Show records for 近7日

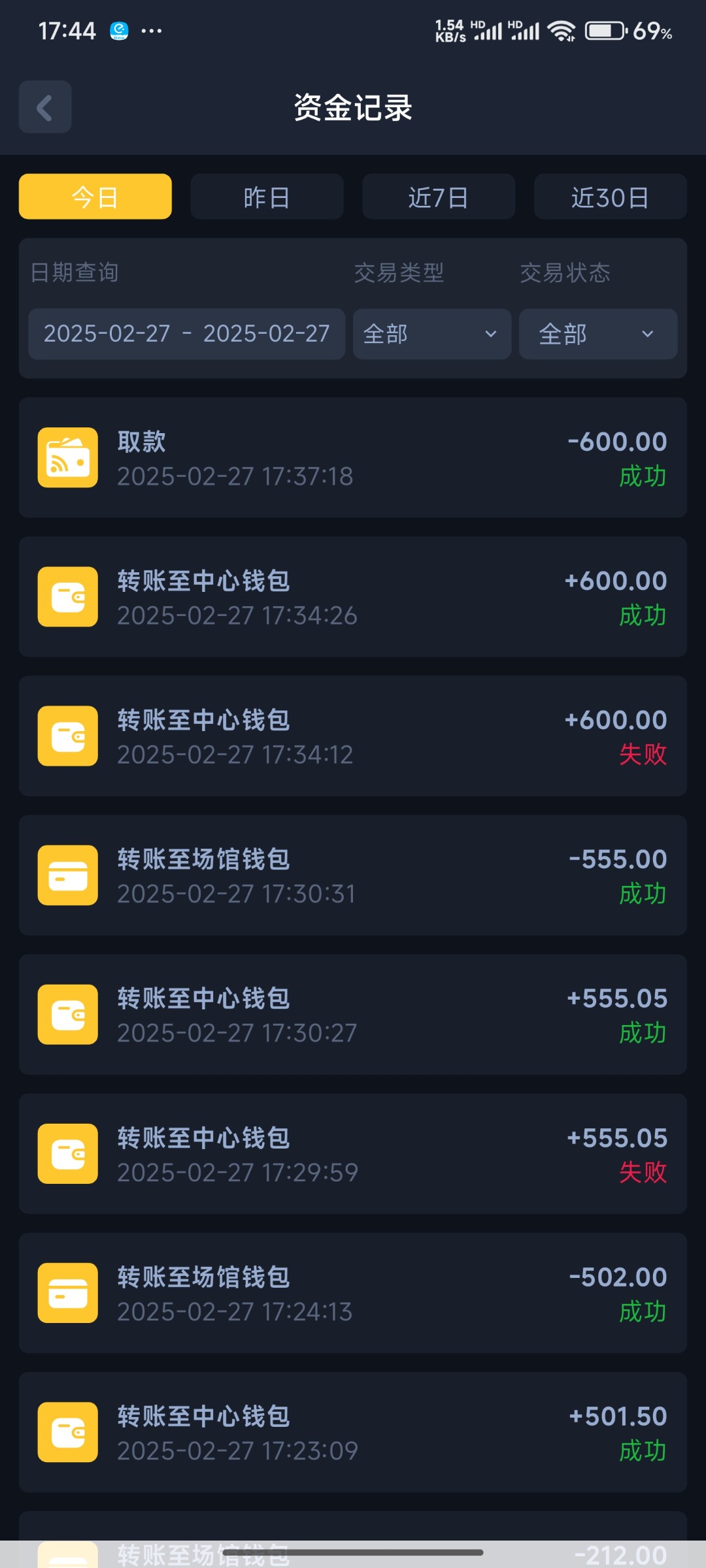tap(439, 197)
